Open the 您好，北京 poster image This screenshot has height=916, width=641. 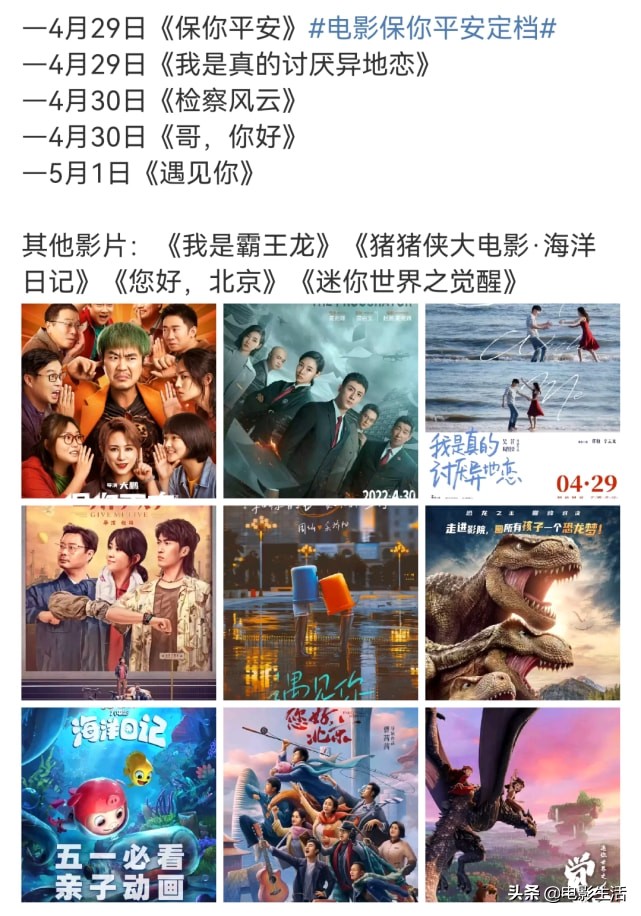pos(321,804)
